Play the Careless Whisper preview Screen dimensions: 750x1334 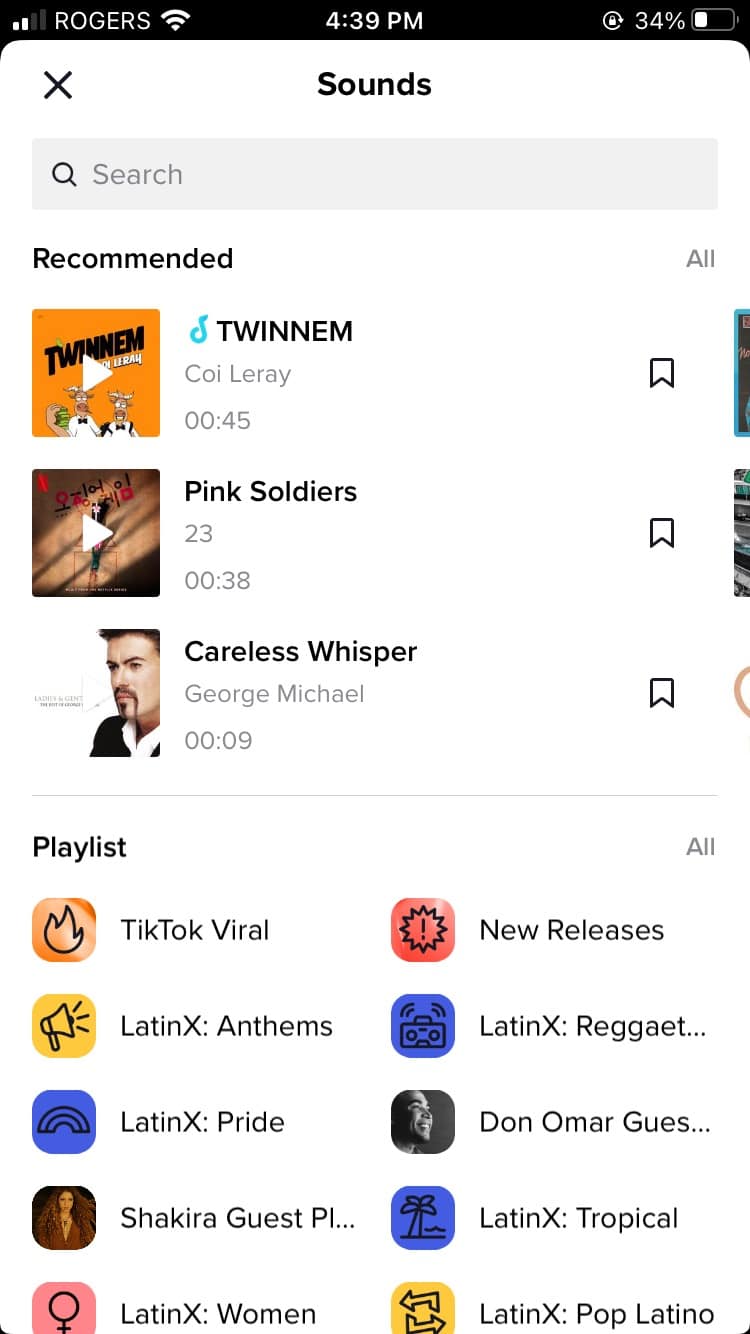pyautogui.click(x=95, y=692)
